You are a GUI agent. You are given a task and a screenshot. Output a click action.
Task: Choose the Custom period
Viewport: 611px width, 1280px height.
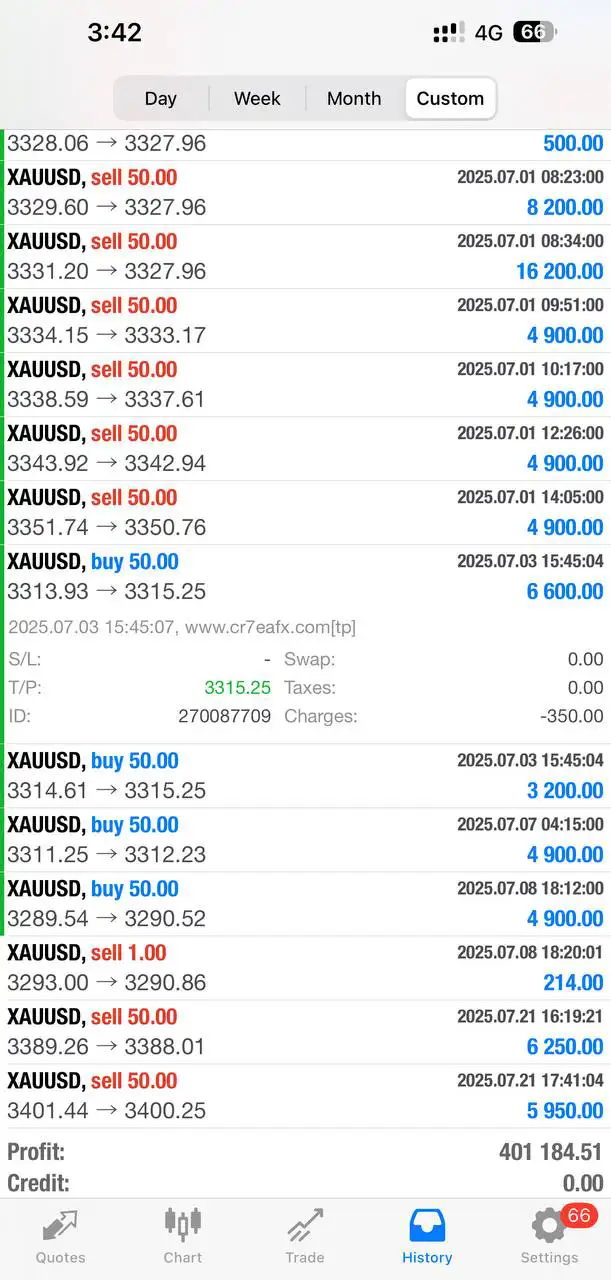[450, 98]
